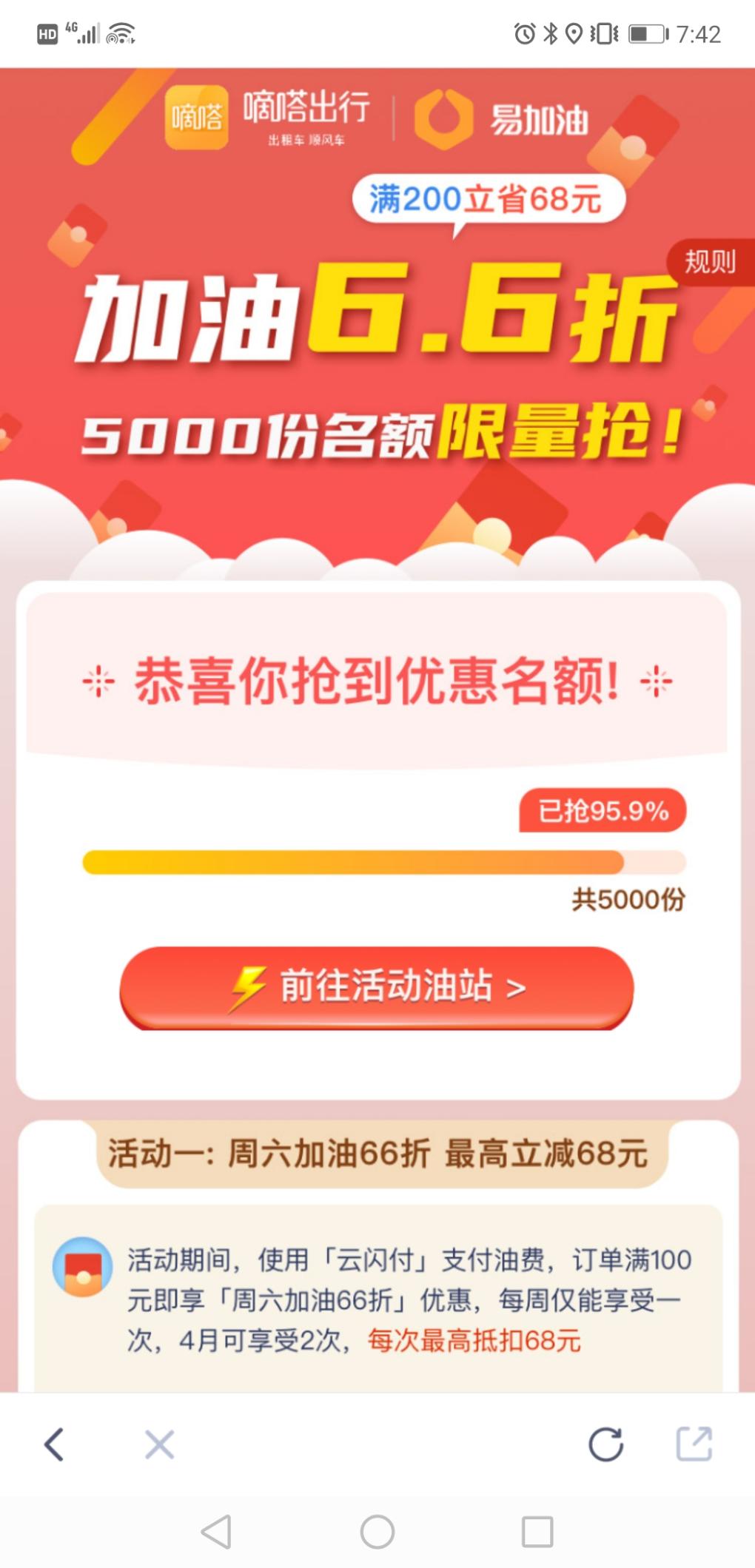Tap 前往活动油站 button

(x=377, y=987)
